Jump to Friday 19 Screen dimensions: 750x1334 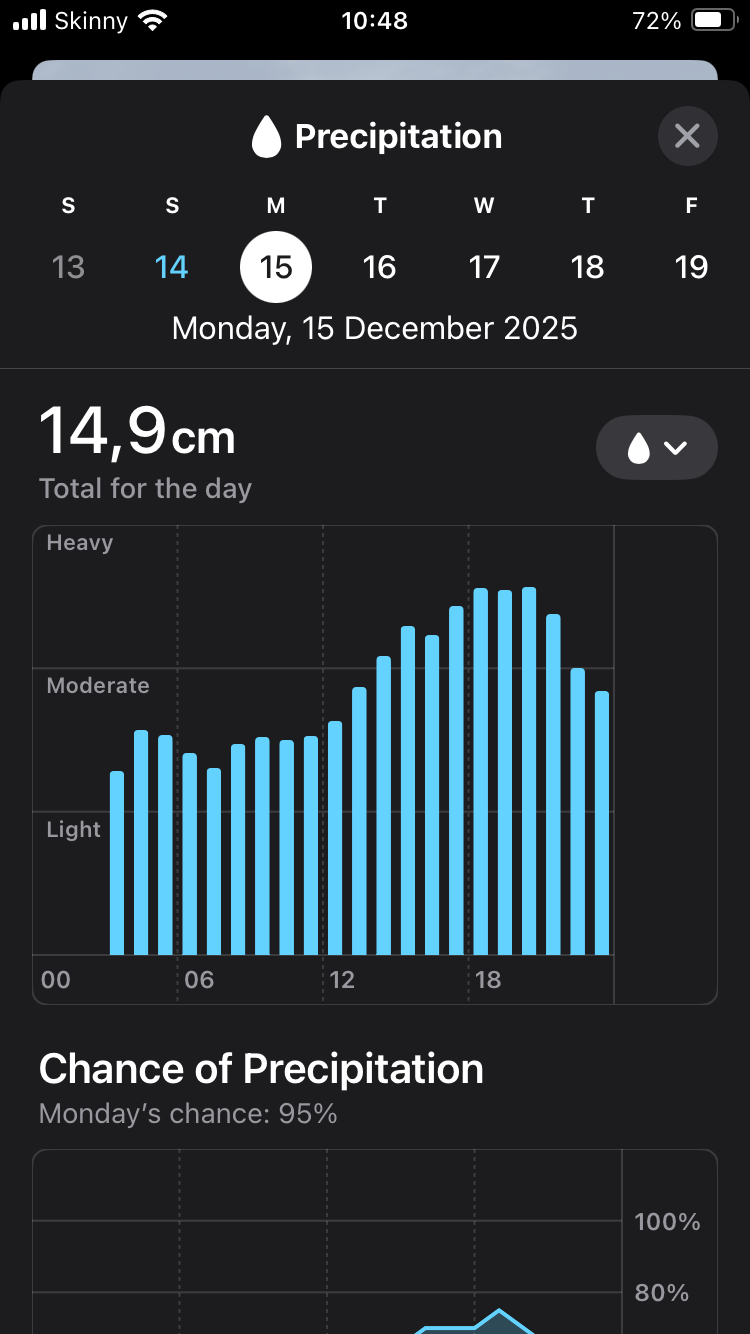point(691,267)
